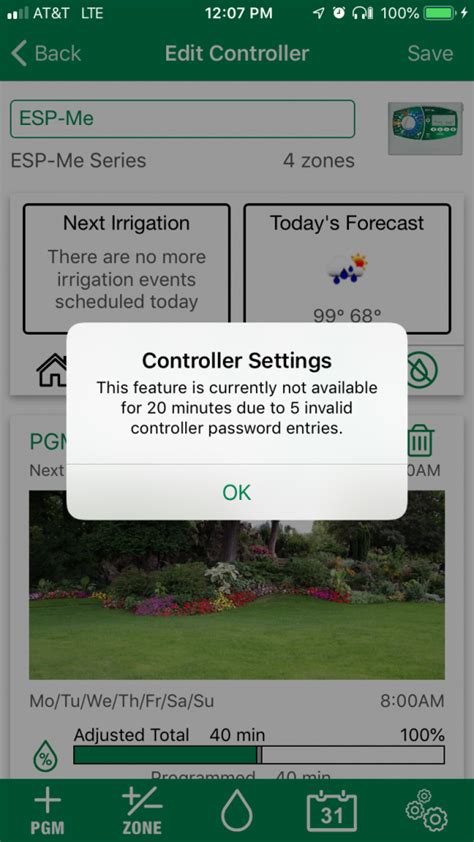The height and width of the screenshot is (842, 474).
Task: Open the Next Irrigation card
Action: point(127,268)
